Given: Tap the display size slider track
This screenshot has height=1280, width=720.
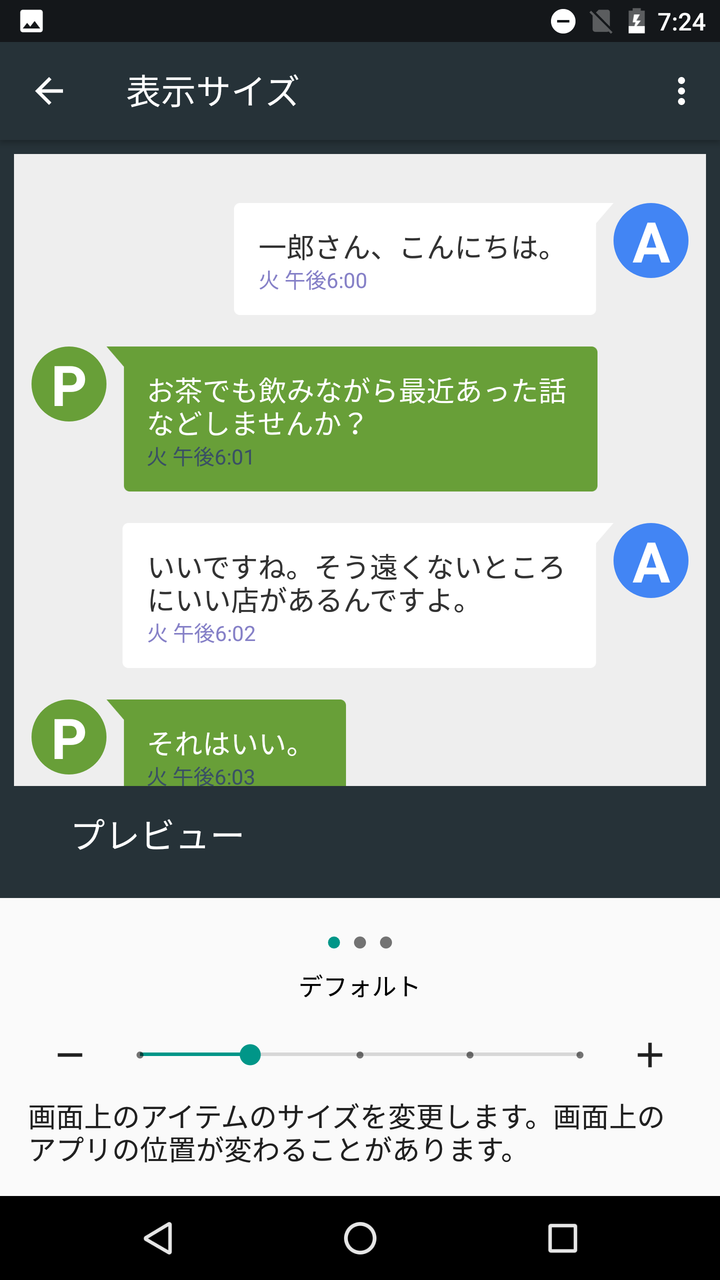Looking at the screenshot, I should [360, 1054].
